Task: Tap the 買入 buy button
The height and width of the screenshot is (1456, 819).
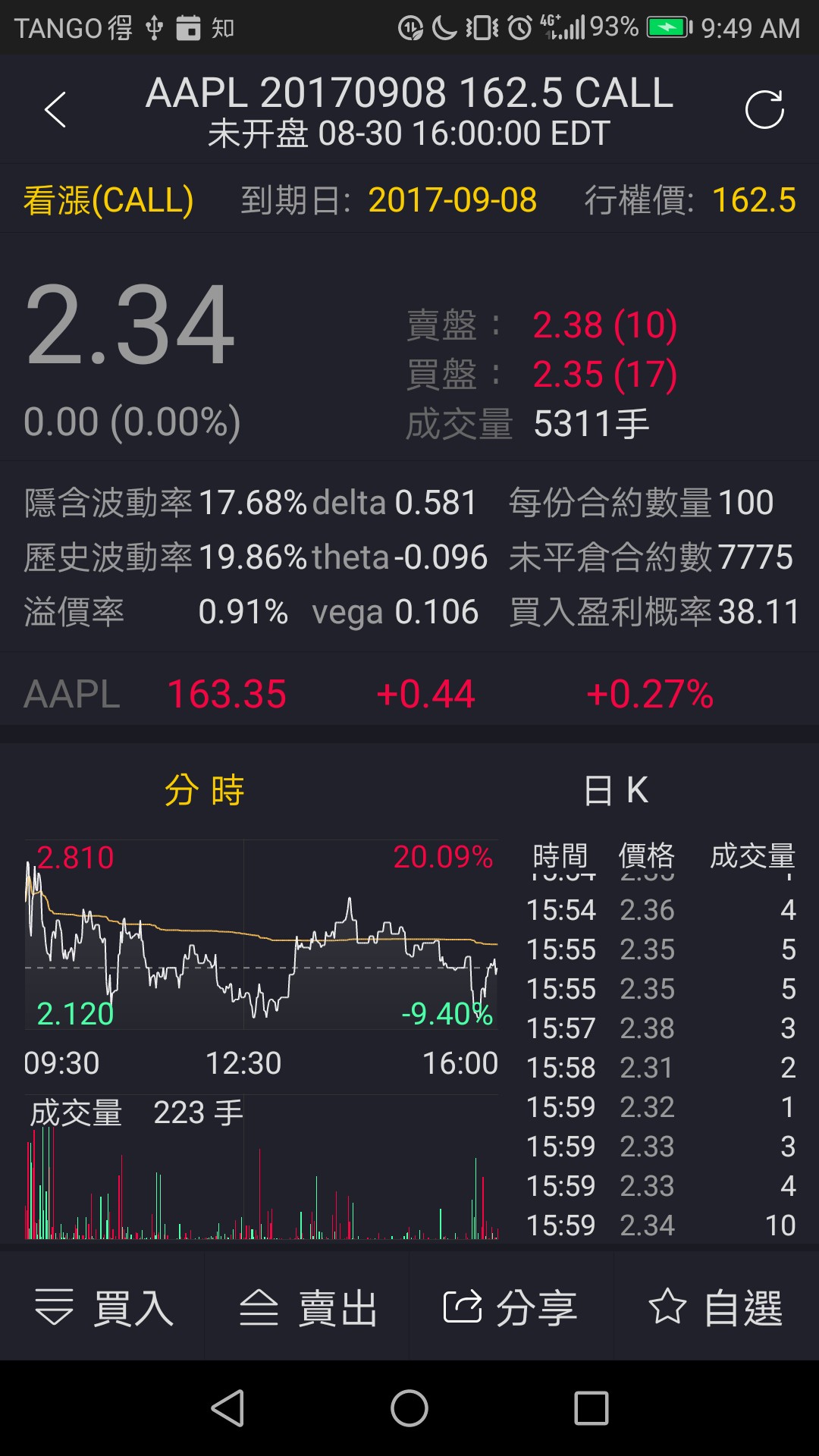Action: (102, 1307)
